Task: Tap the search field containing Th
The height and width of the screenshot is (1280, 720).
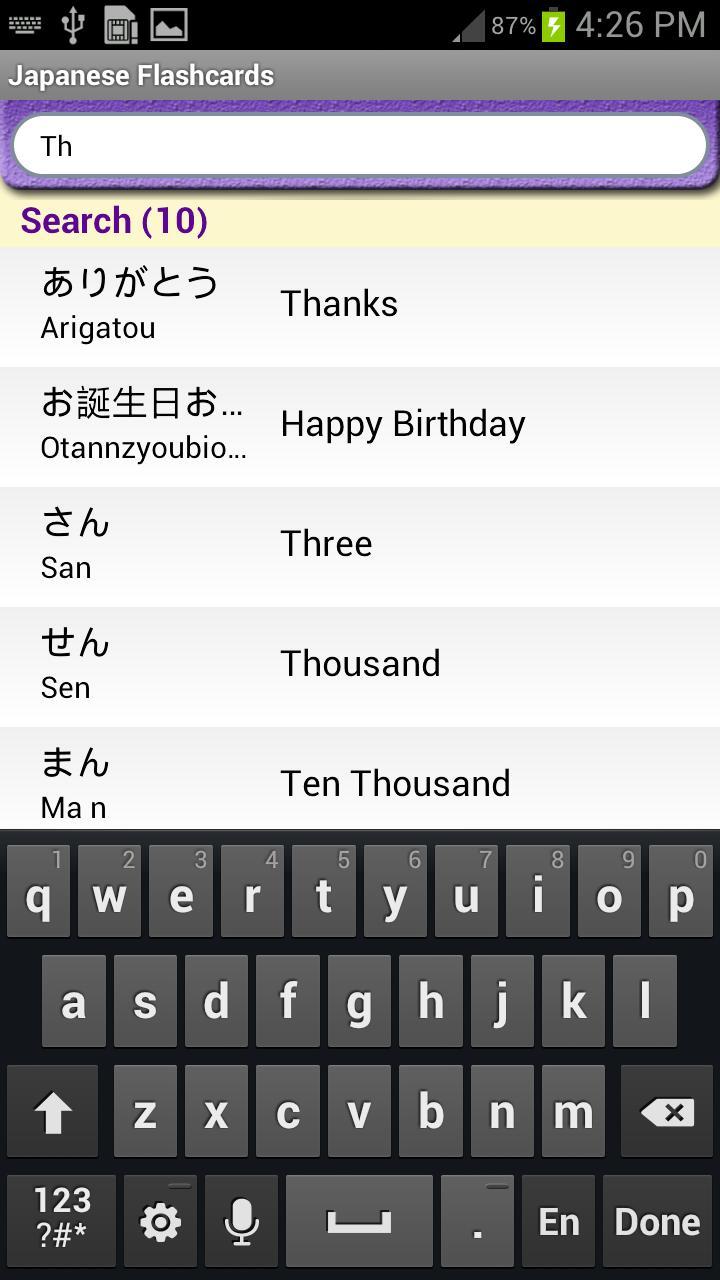Action: pos(360,146)
